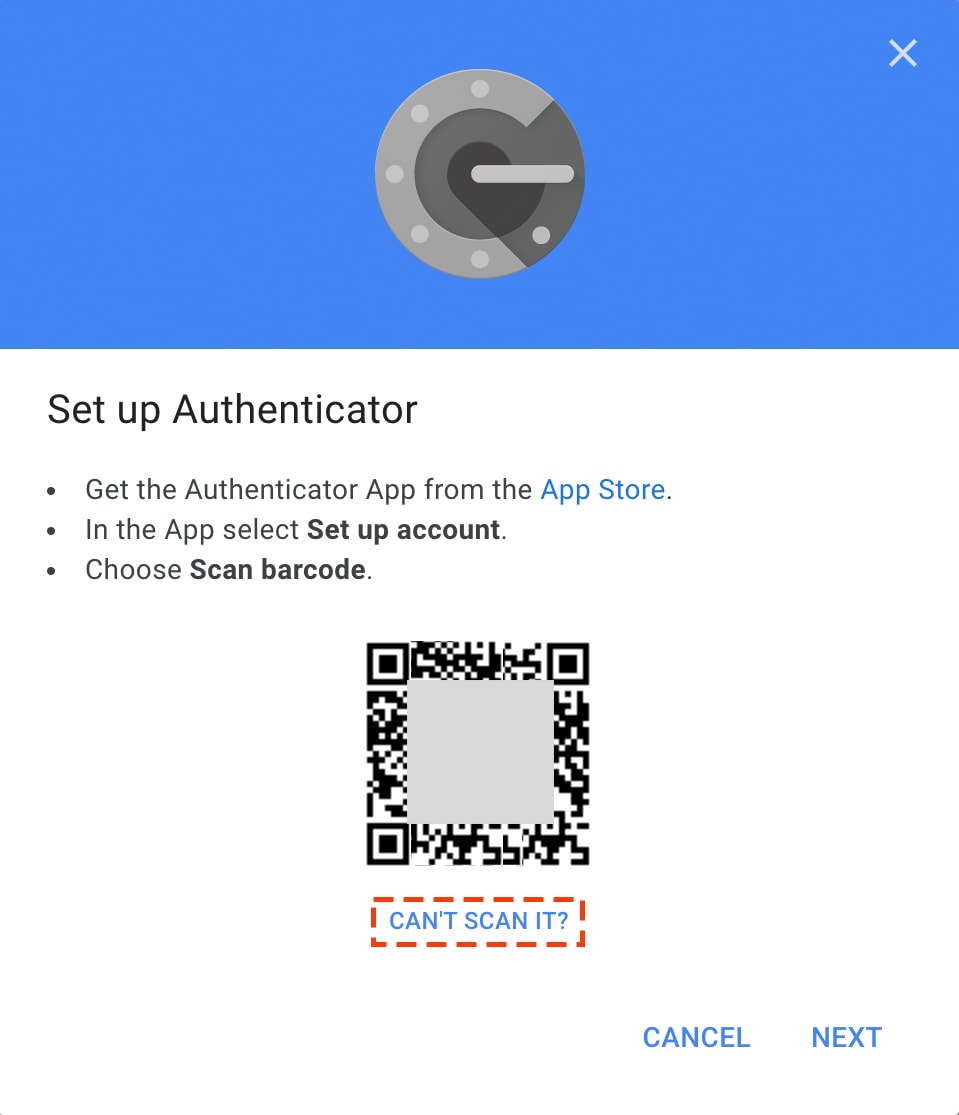
Task: Dismiss the dialog with the X
Action: [902, 53]
